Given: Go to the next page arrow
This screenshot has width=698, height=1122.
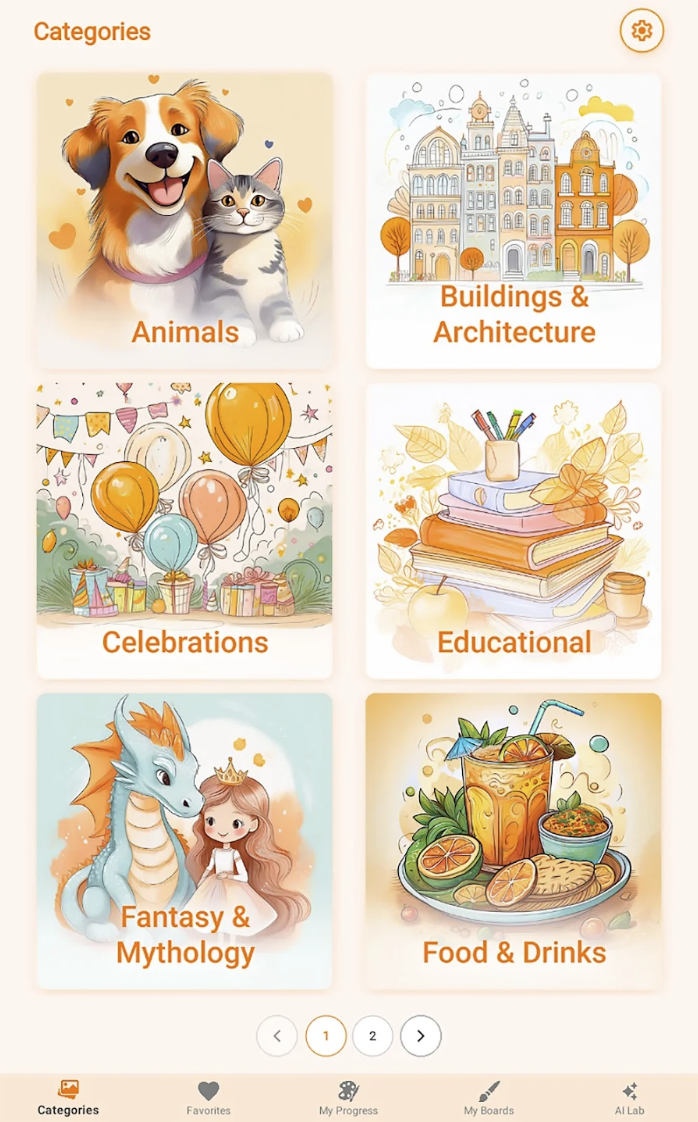Looking at the screenshot, I should 421,1036.
